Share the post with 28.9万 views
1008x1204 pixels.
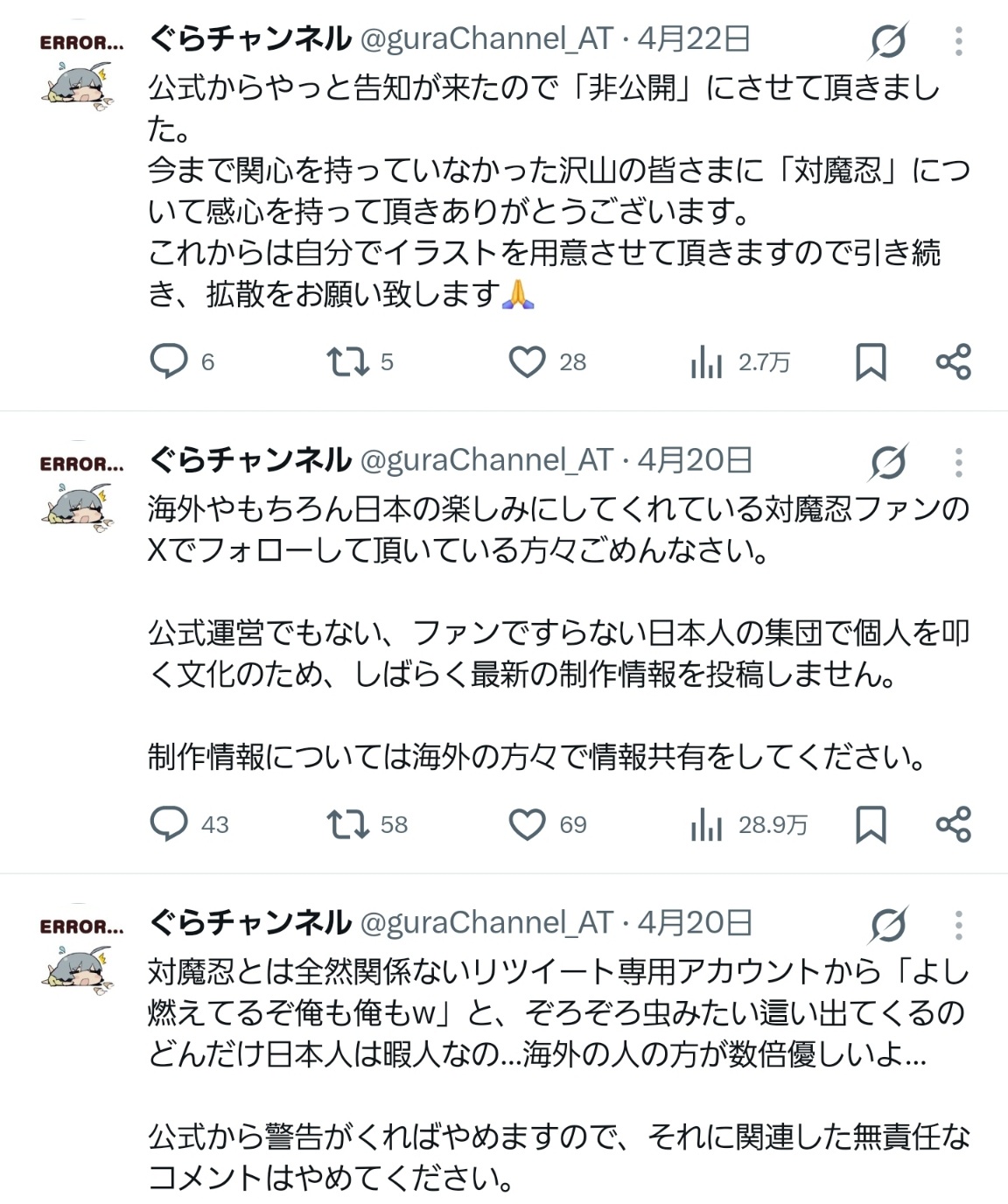(x=954, y=823)
